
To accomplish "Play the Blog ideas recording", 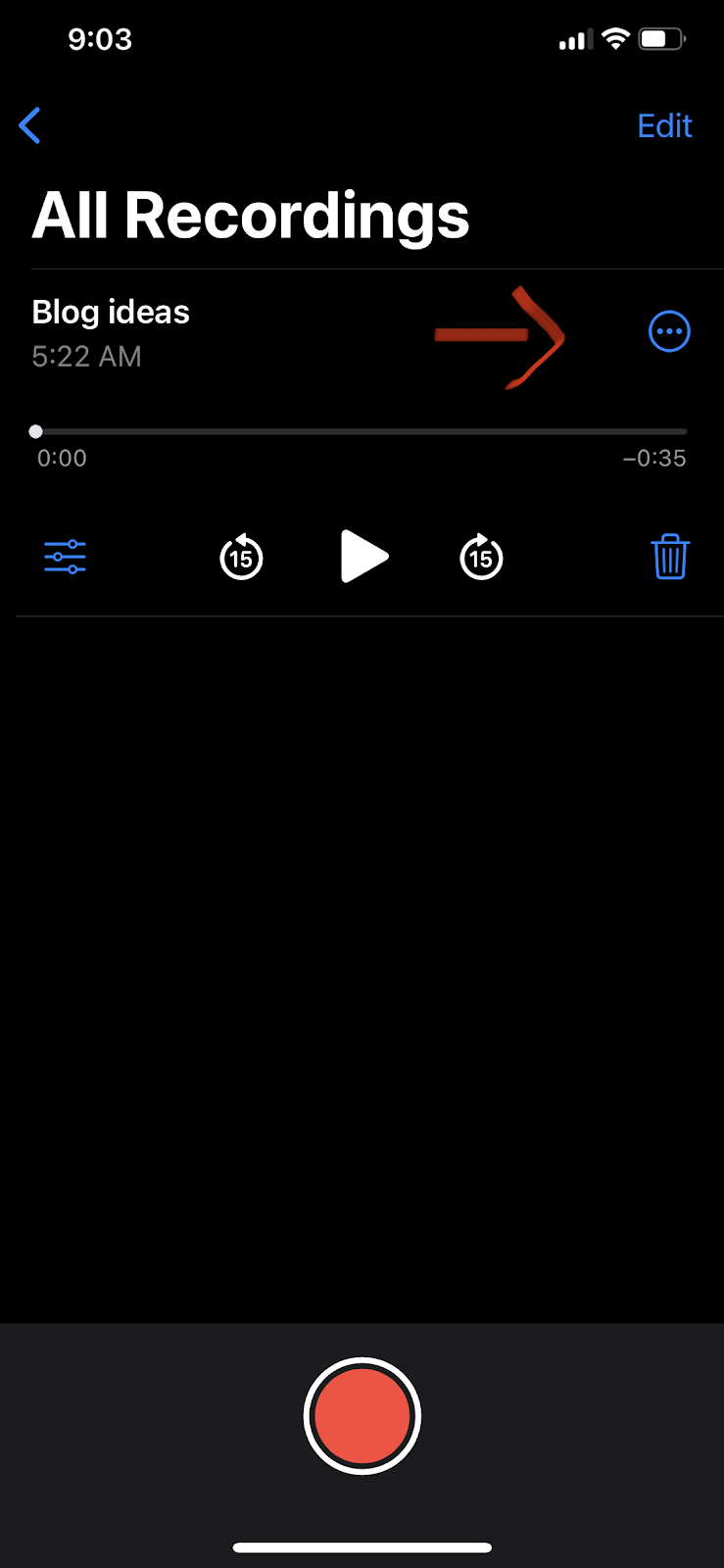I will (x=364, y=557).
